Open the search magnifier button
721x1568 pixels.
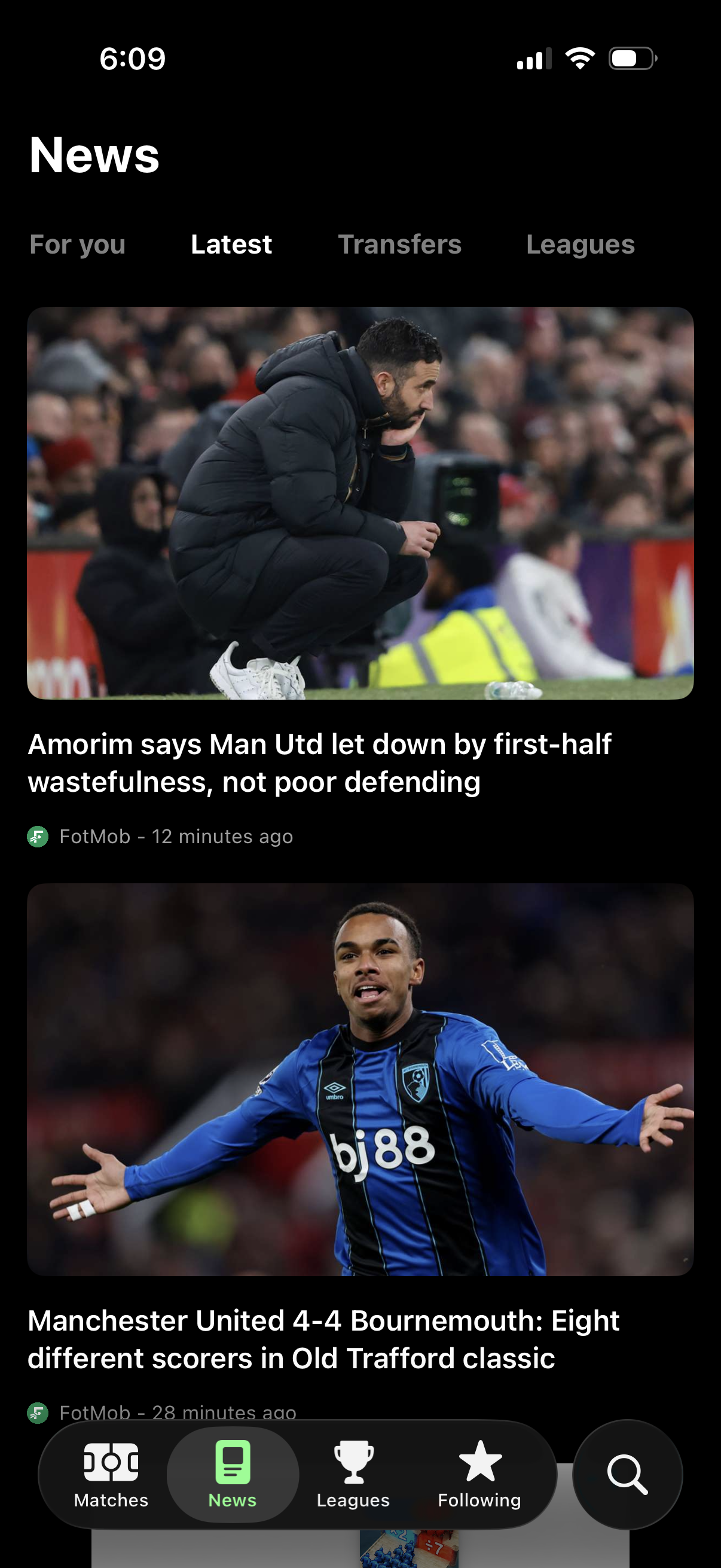click(x=627, y=1474)
